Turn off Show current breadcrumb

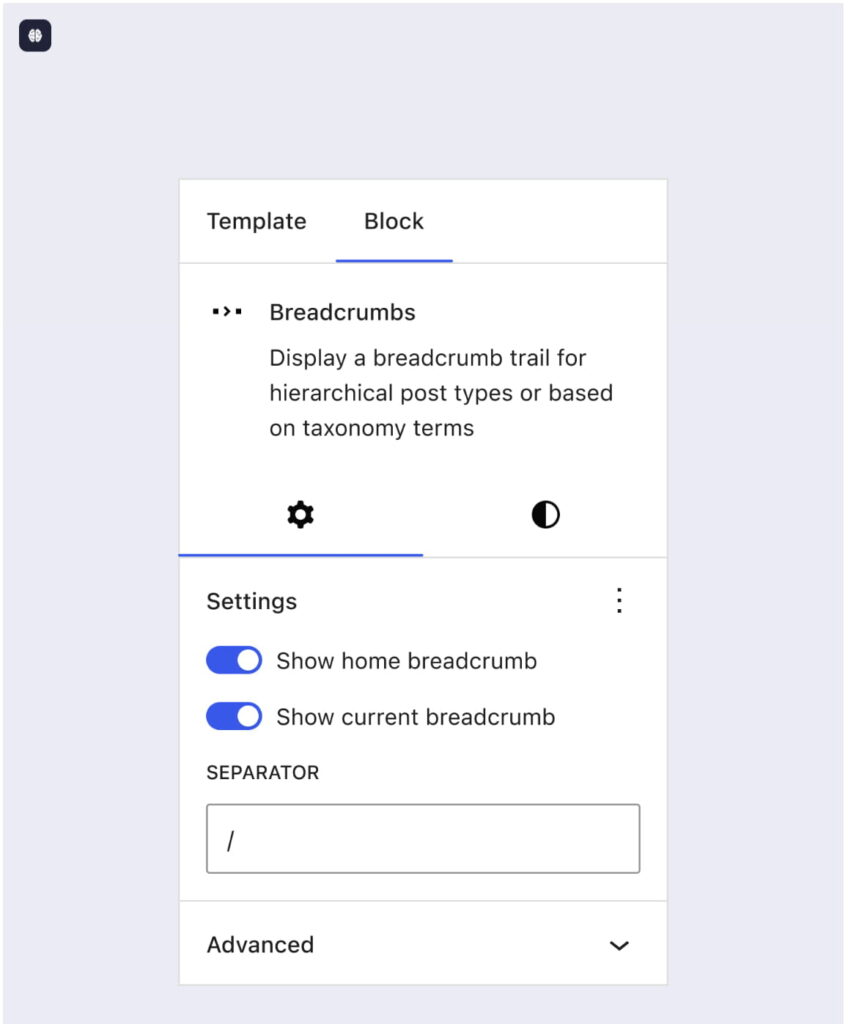click(x=234, y=716)
